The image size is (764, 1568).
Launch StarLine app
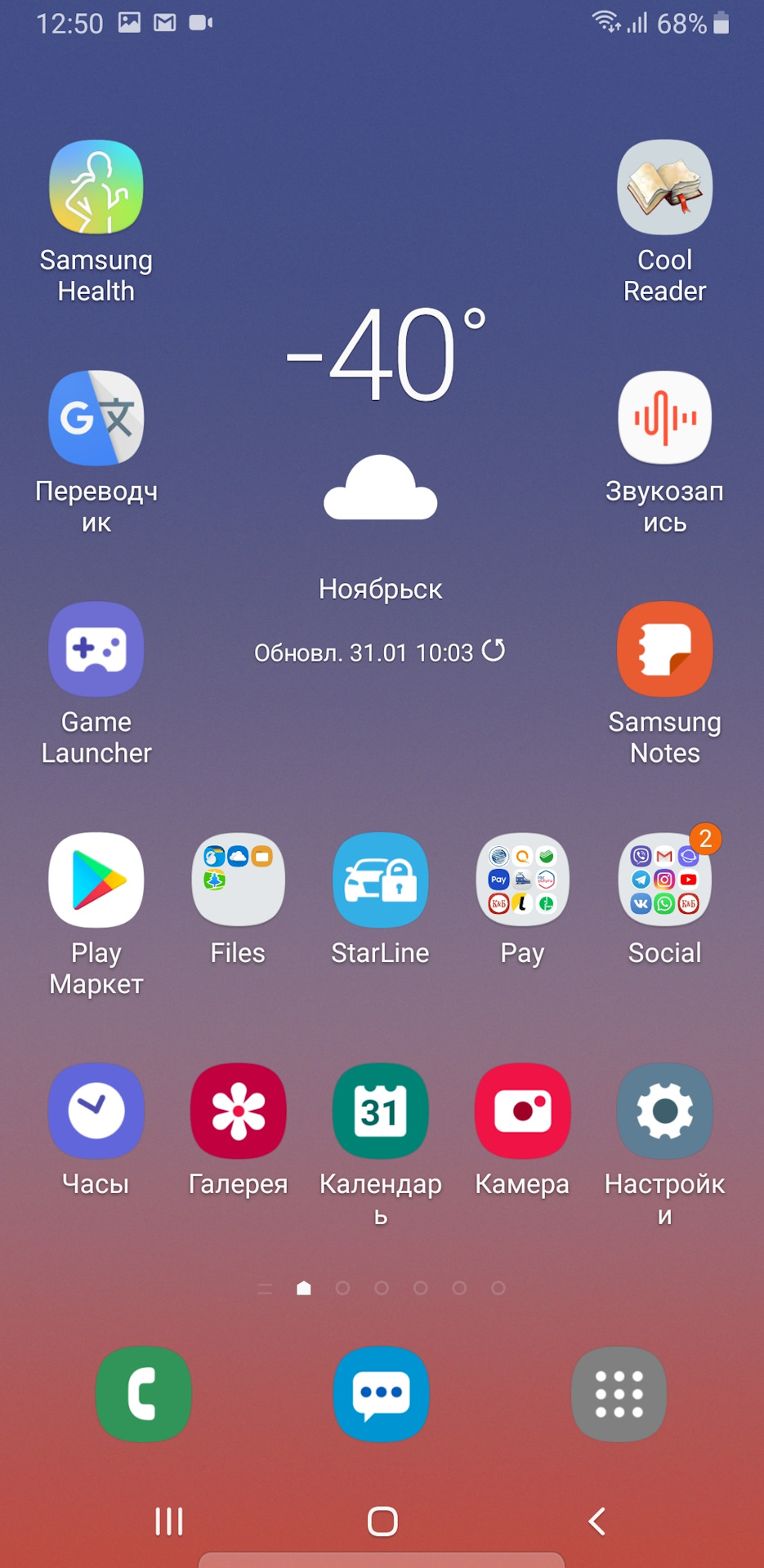pyautogui.click(x=380, y=880)
